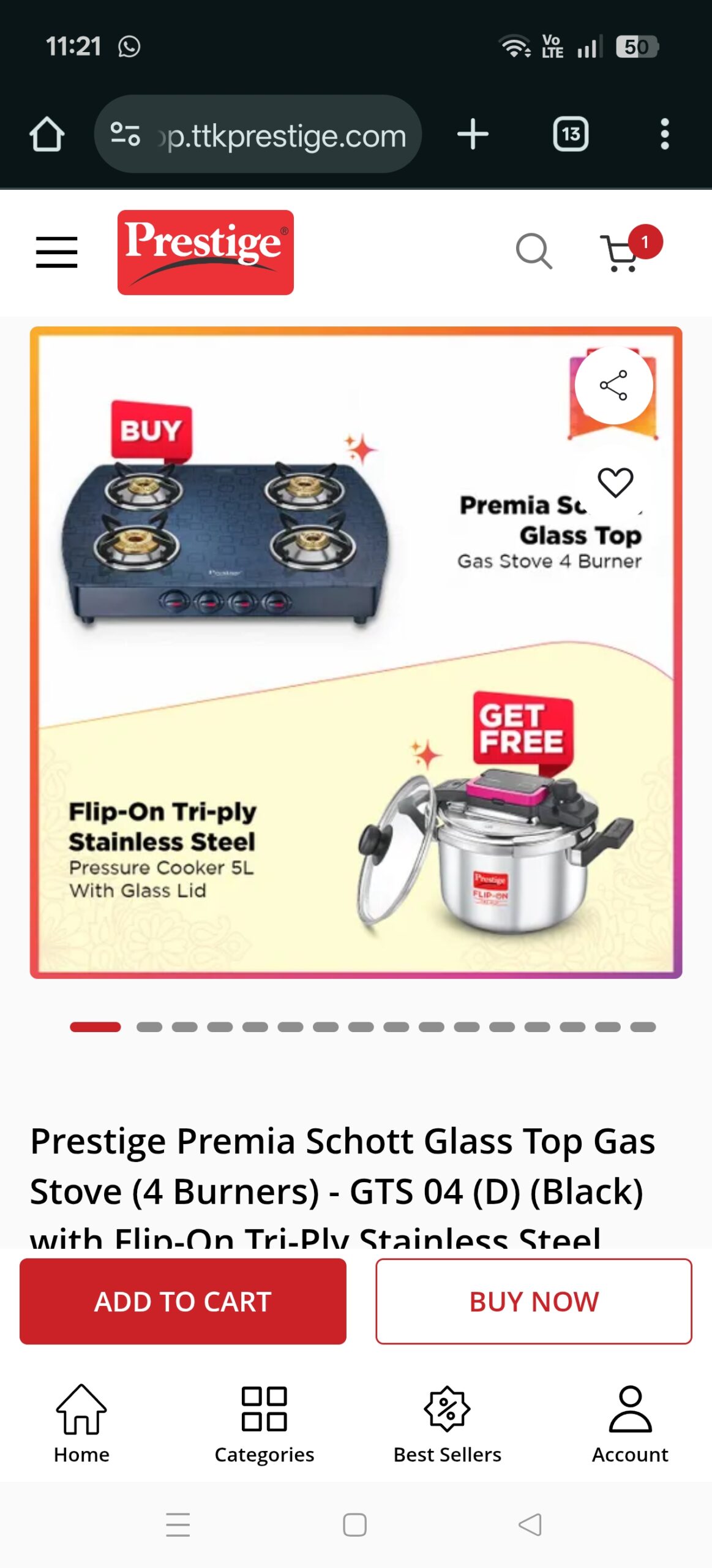Jump to the second image indicator dot

point(149,1027)
